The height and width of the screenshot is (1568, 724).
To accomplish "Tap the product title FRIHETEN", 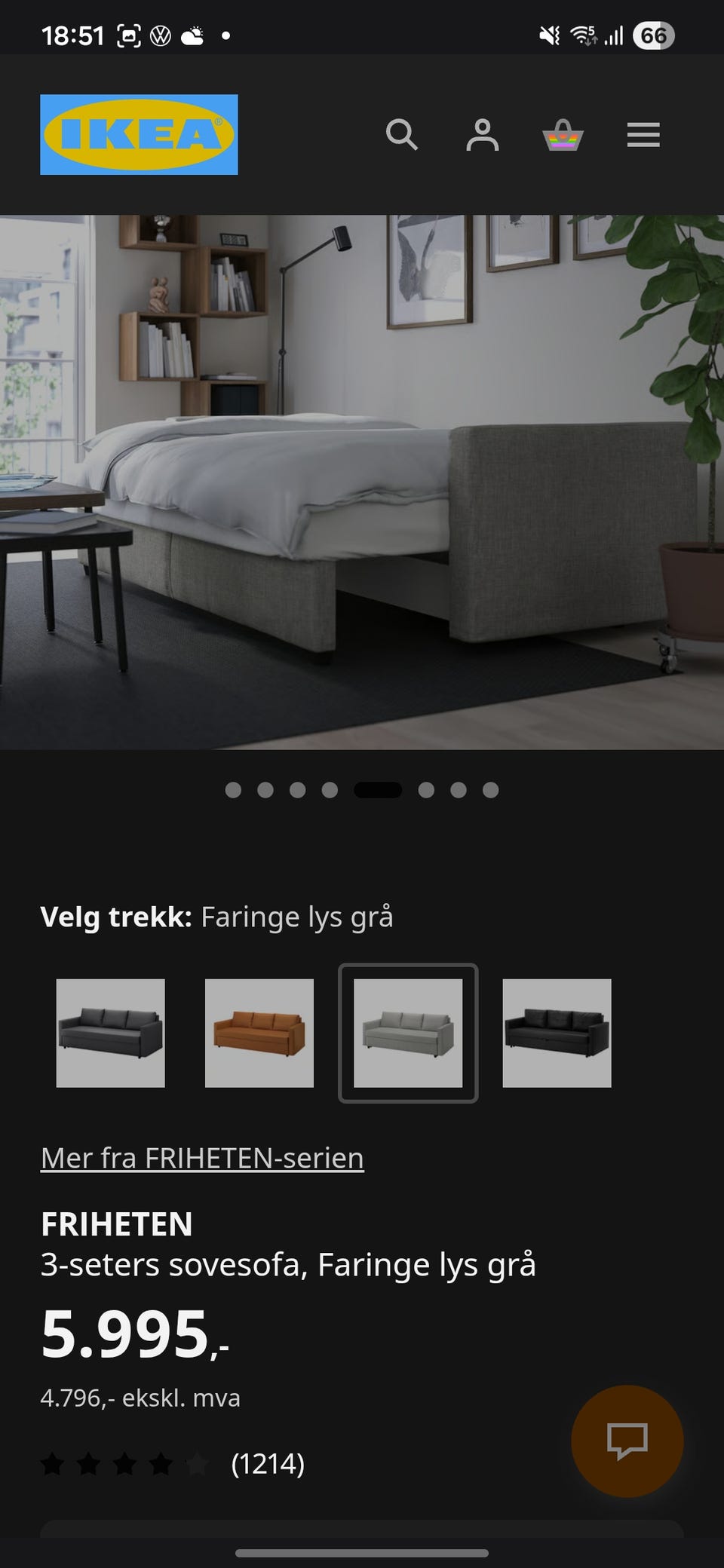I will [117, 1224].
